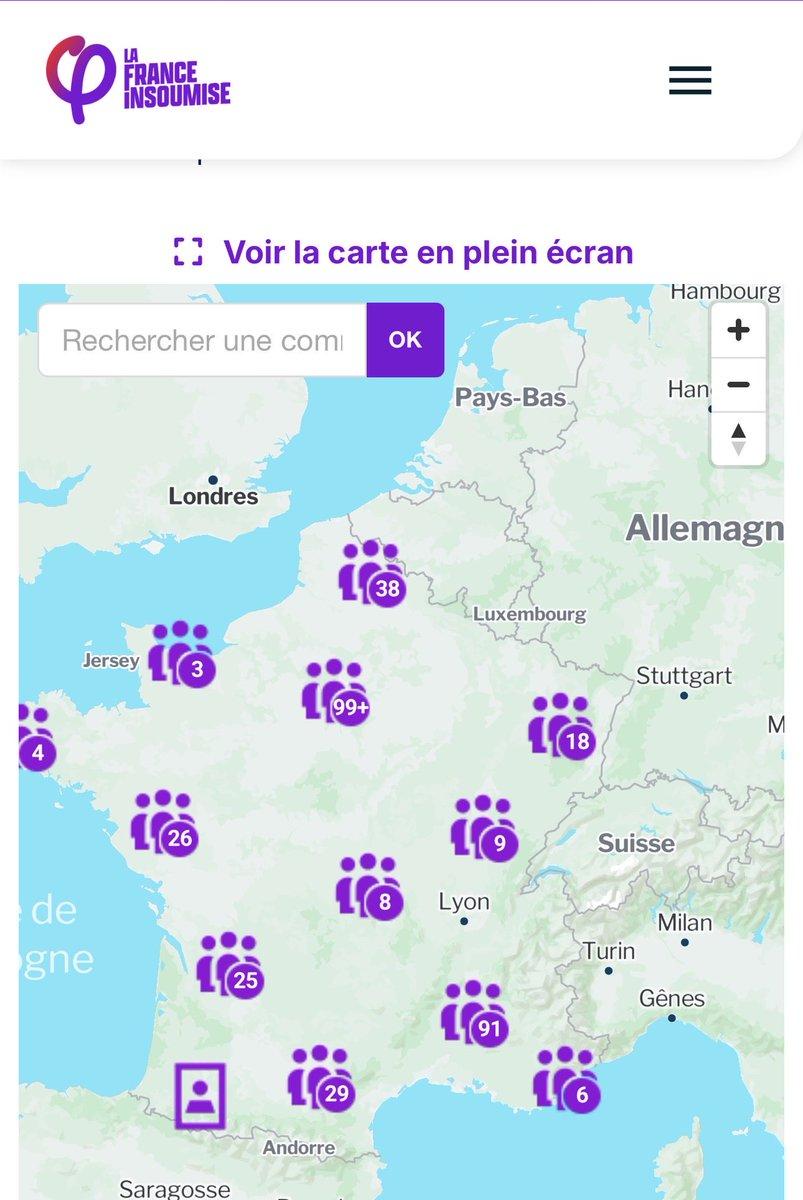The height and width of the screenshot is (1200, 803).
Task: Zoom in on the map
Action: click(x=738, y=330)
